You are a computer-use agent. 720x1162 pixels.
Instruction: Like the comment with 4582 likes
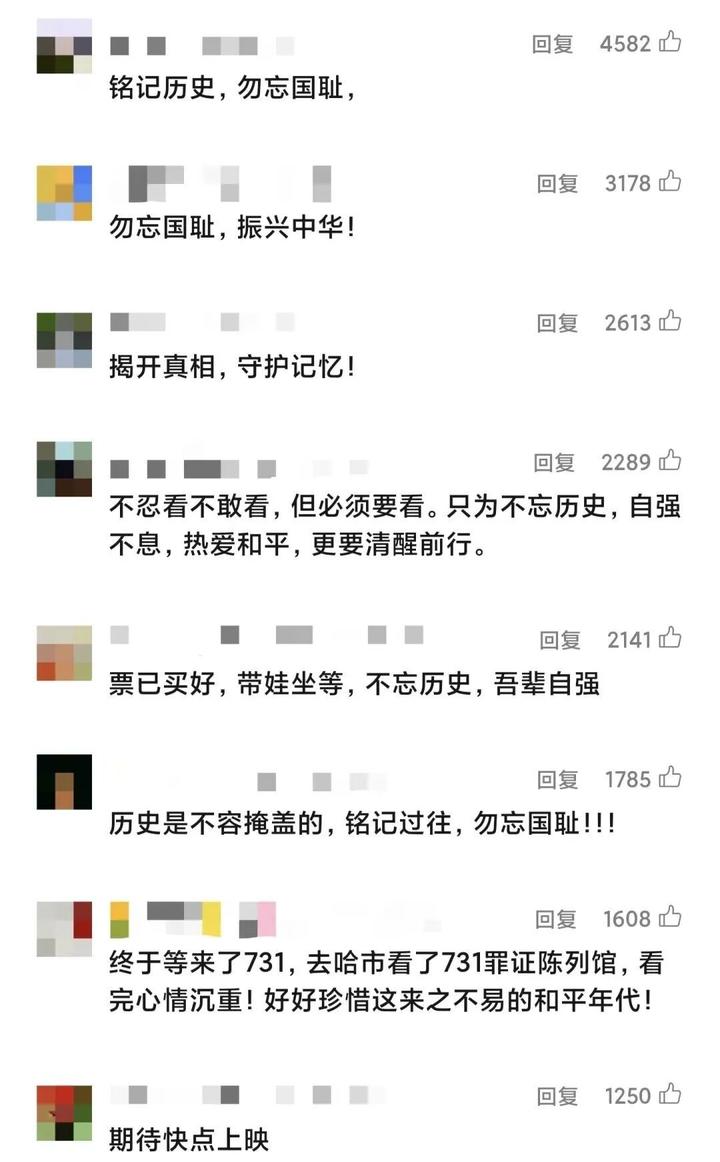[670, 42]
